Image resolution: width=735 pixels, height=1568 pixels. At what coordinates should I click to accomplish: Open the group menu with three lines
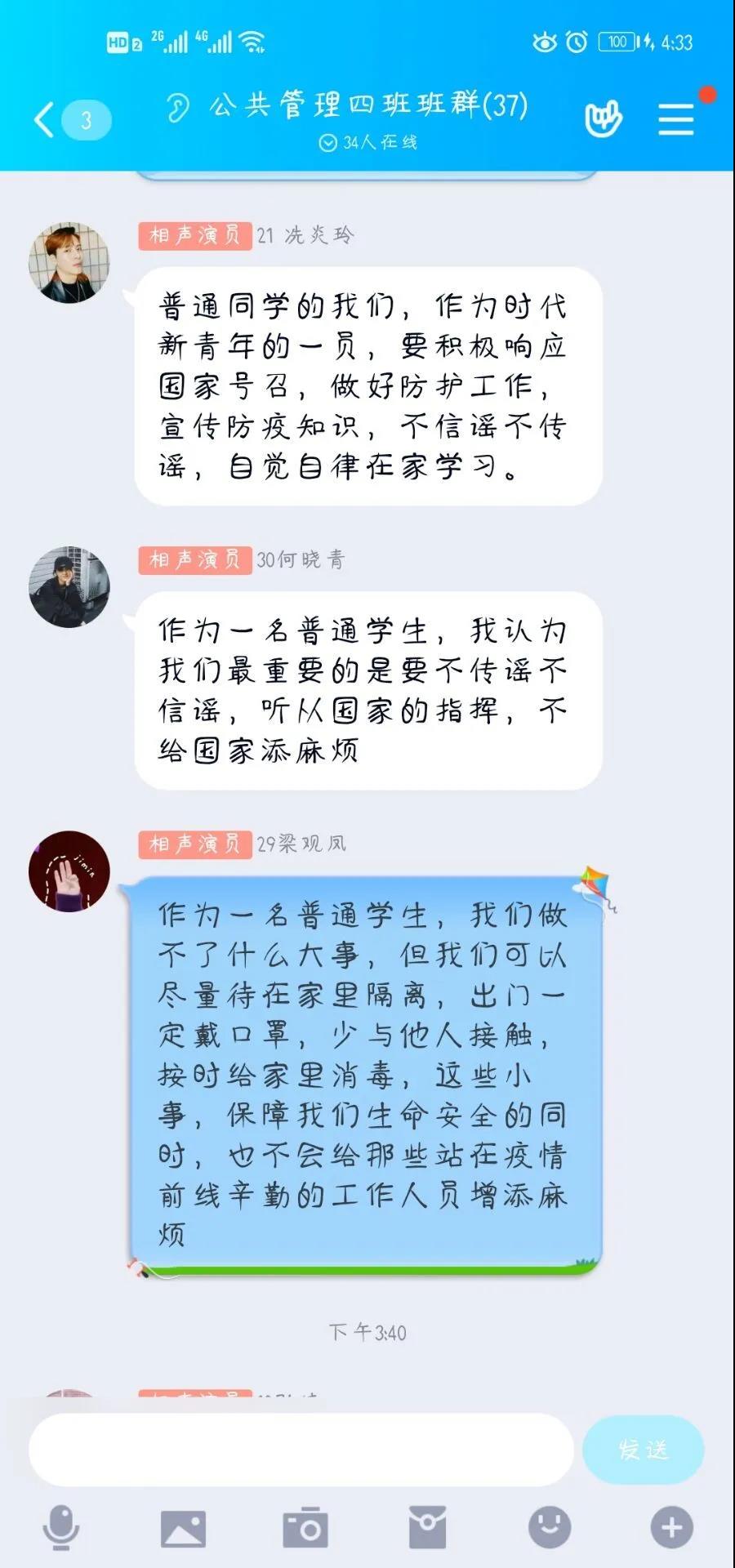click(x=676, y=119)
